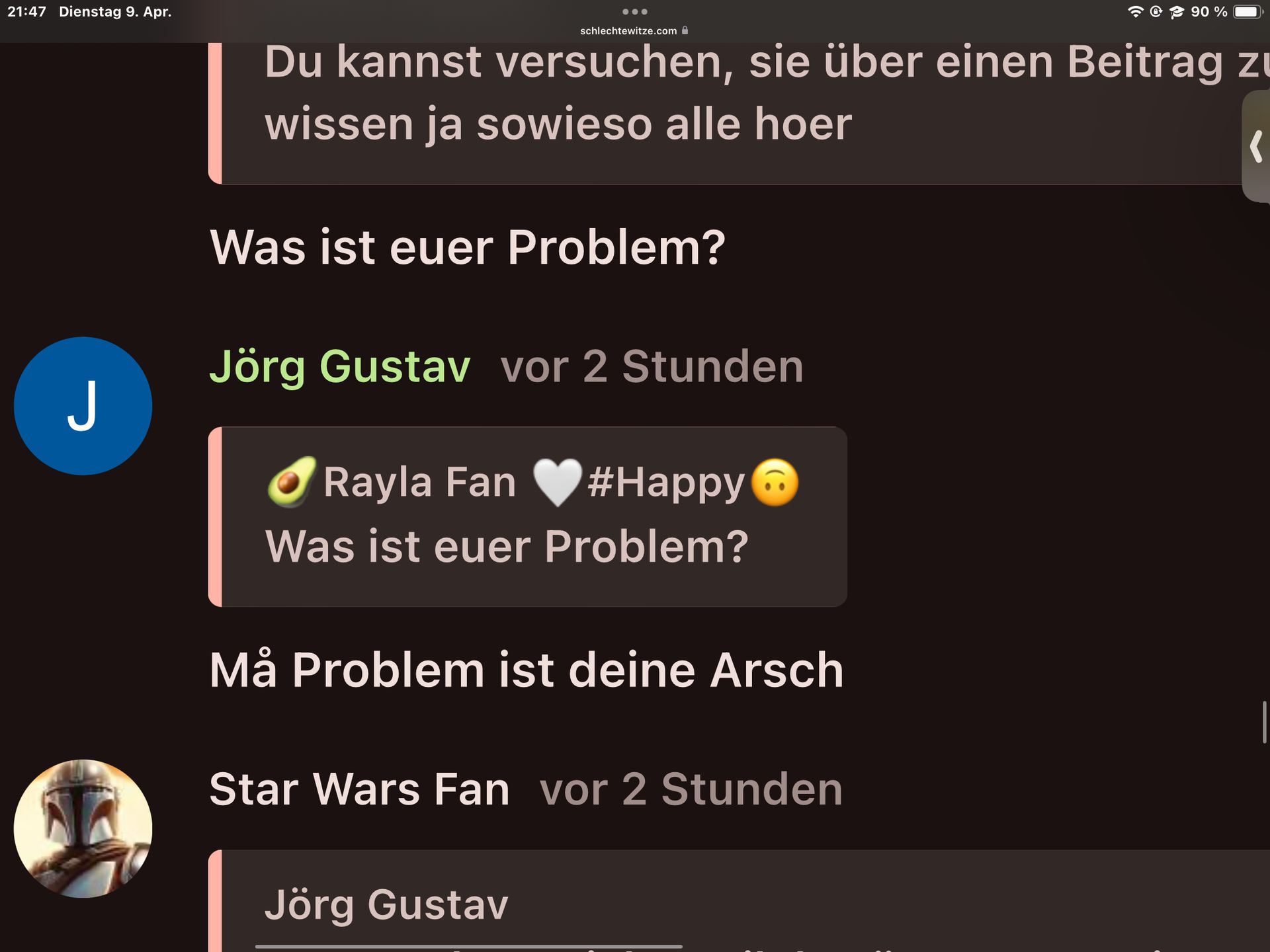The height and width of the screenshot is (952, 1270).
Task: Open the quoted Rayla Fan comment
Action: (527, 516)
